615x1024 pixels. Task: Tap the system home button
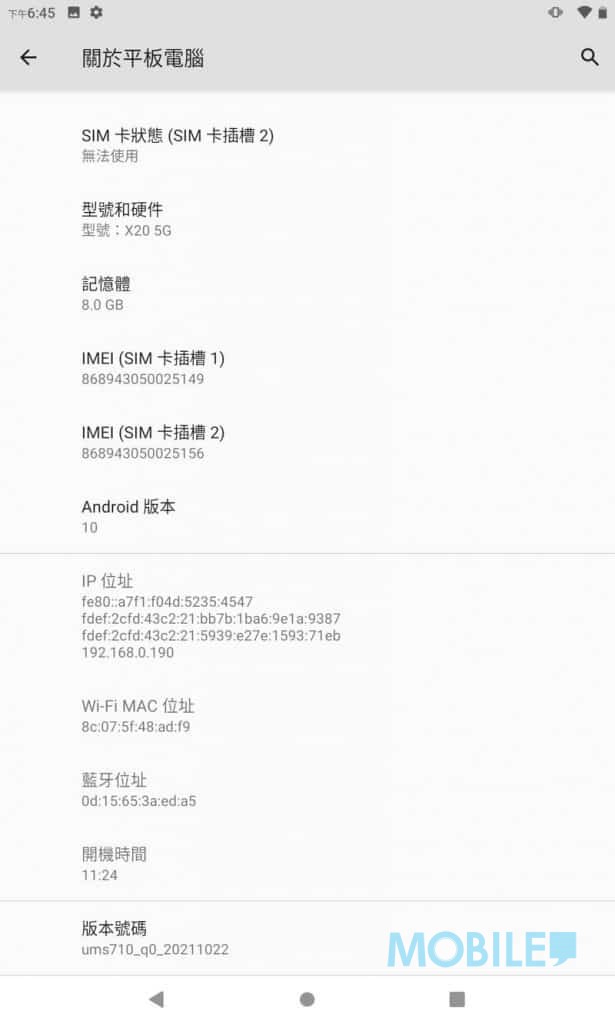coord(307,999)
